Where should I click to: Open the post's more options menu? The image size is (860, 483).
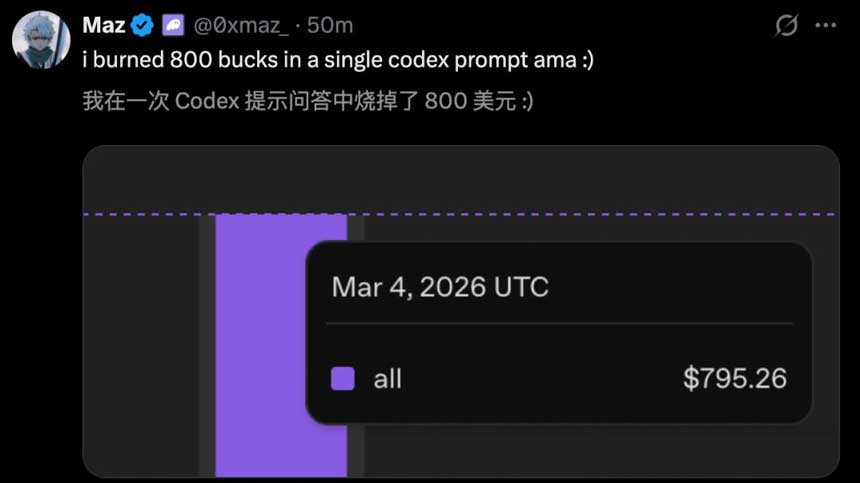coord(827,26)
